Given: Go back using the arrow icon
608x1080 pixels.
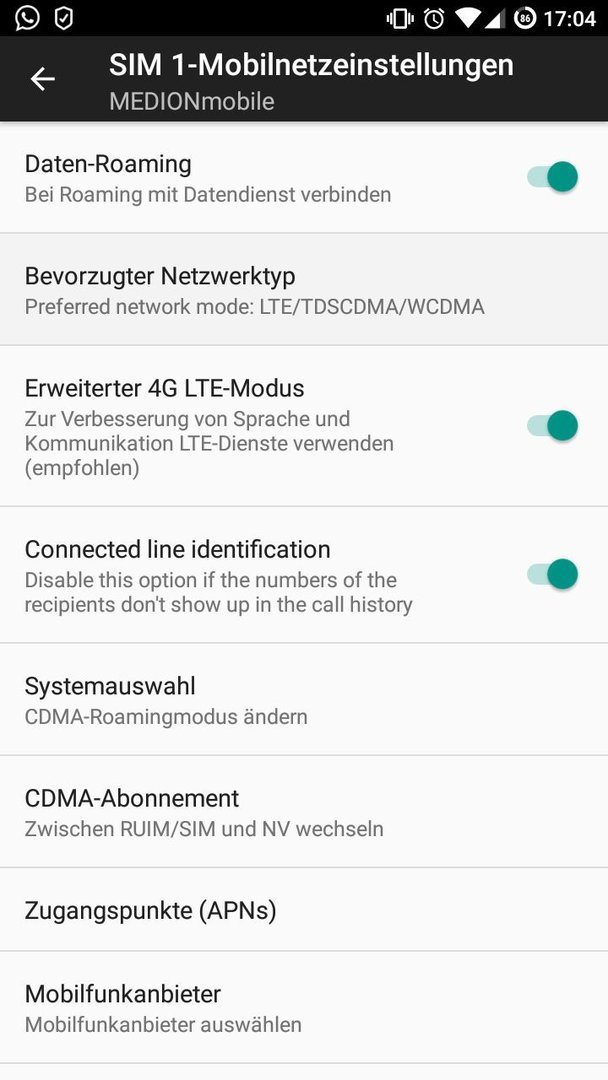Looking at the screenshot, I should point(42,79).
